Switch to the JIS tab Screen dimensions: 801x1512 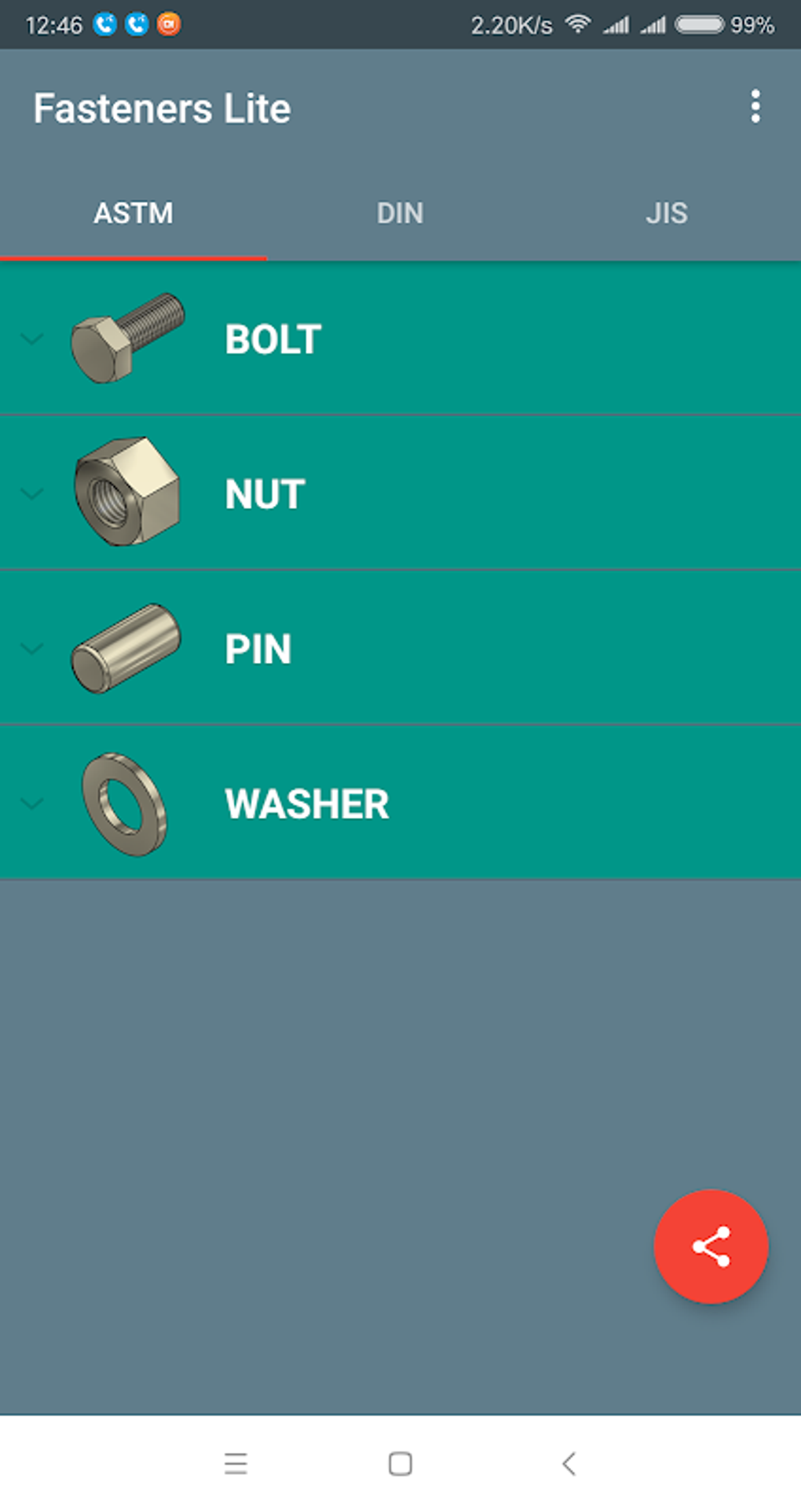pyautogui.click(x=667, y=214)
